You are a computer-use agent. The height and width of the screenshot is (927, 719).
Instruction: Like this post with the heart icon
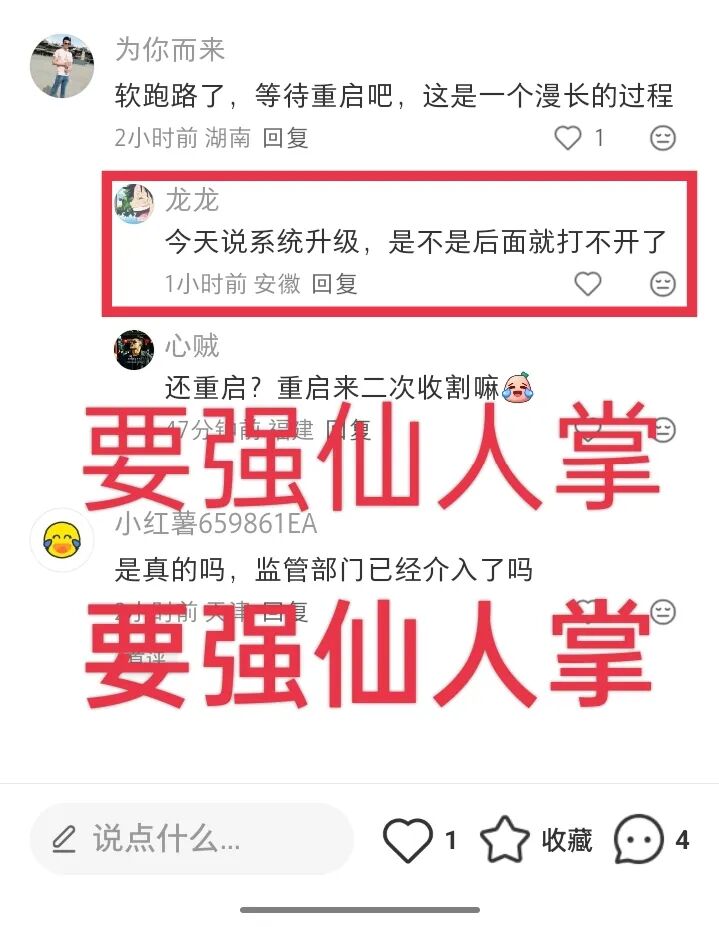tap(408, 840)
